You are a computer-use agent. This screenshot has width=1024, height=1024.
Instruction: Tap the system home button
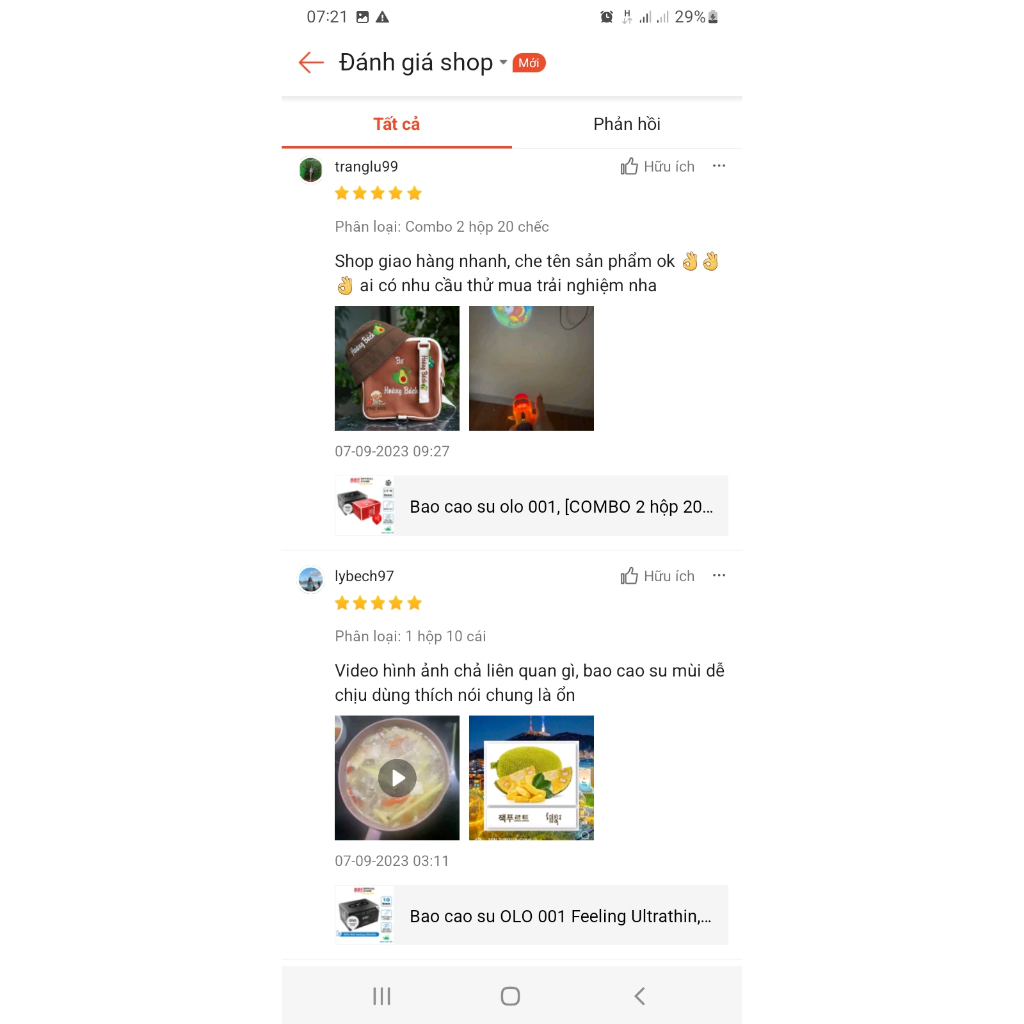click(510, 996)
